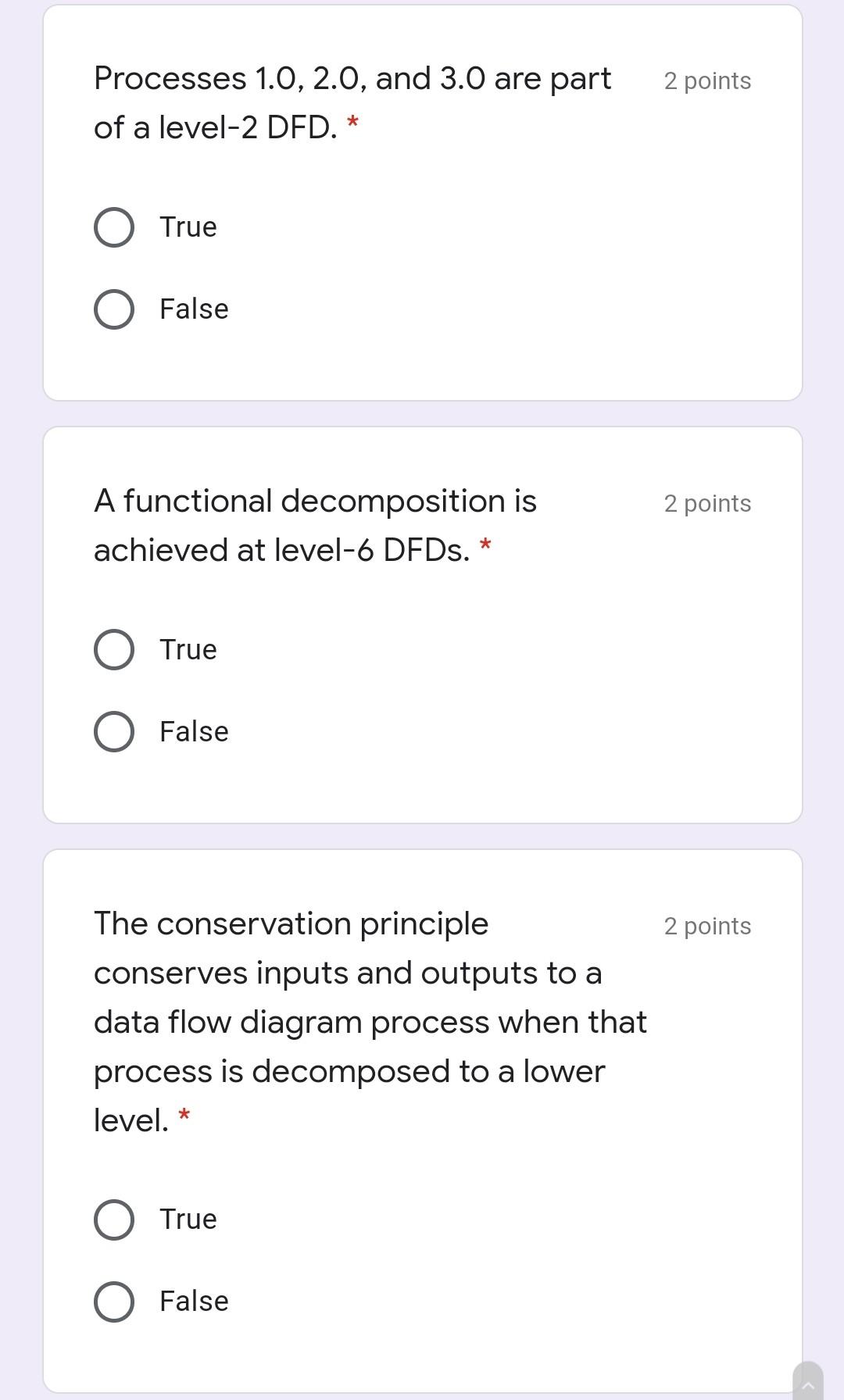Choose False for the functional decomposition question
Image resolution: width=844 pixels, height=1400 pixels.
114,732
